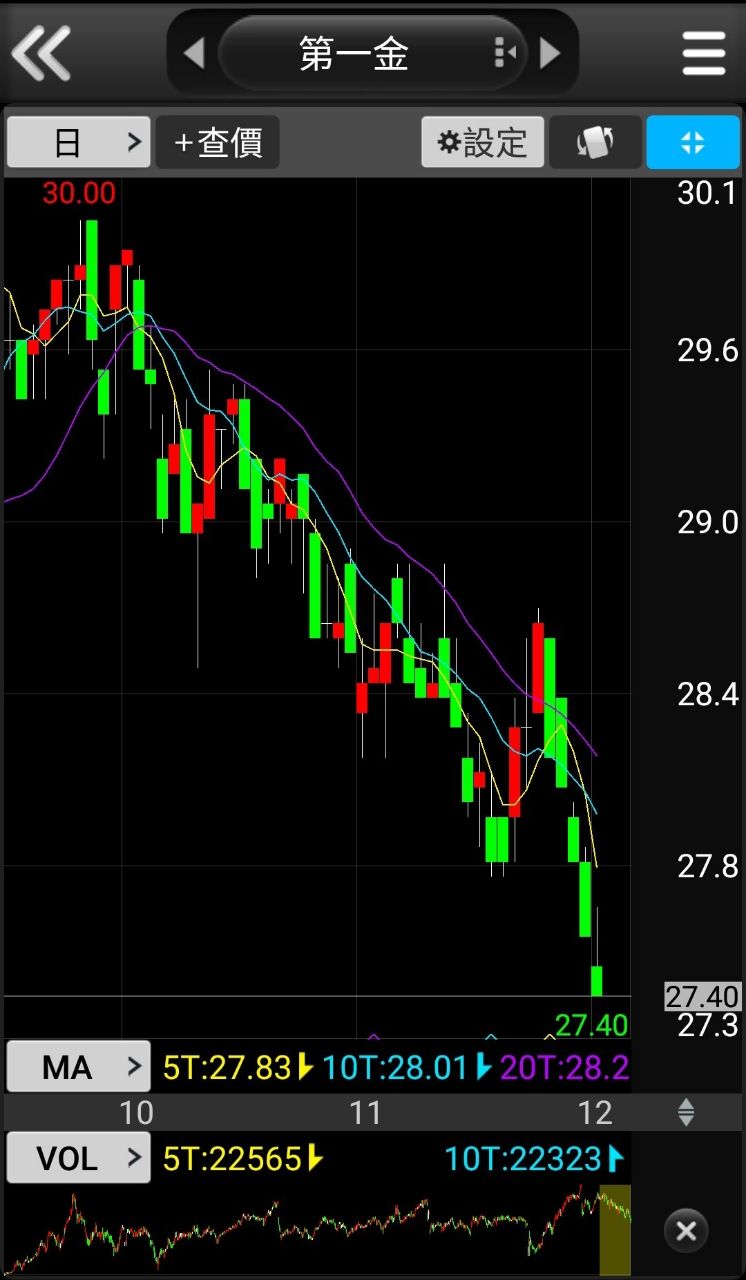Rotate the chart orientation
Viewport: 746px width, 1280px height.
[x=595, y=142]
